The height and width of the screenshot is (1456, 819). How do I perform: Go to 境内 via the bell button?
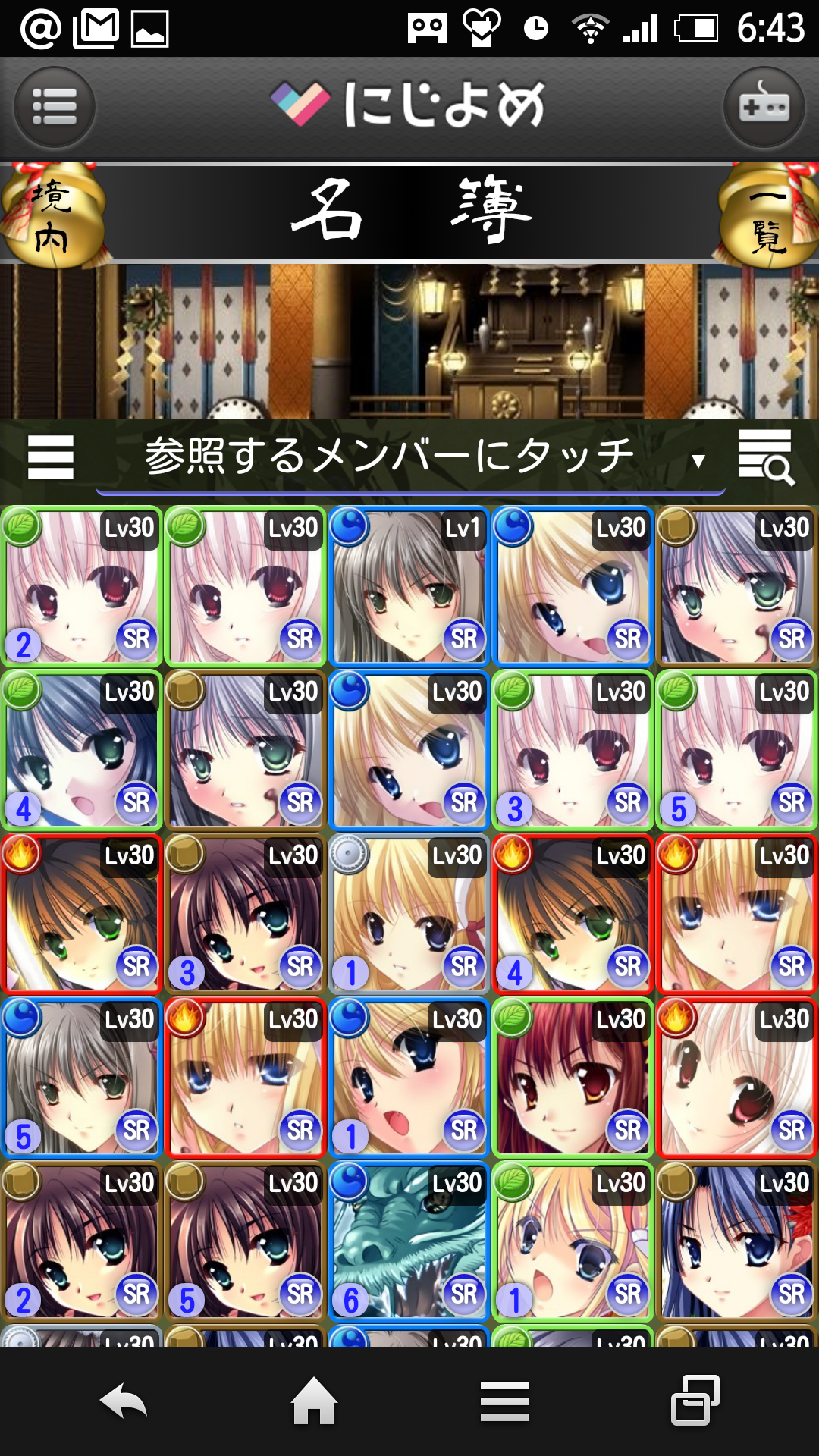point(52,217)
